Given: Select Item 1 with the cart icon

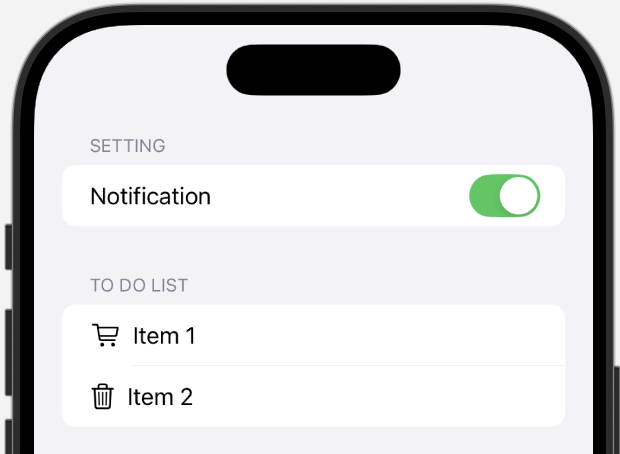Looking at the screenshot, I should [x=164, y=336].
